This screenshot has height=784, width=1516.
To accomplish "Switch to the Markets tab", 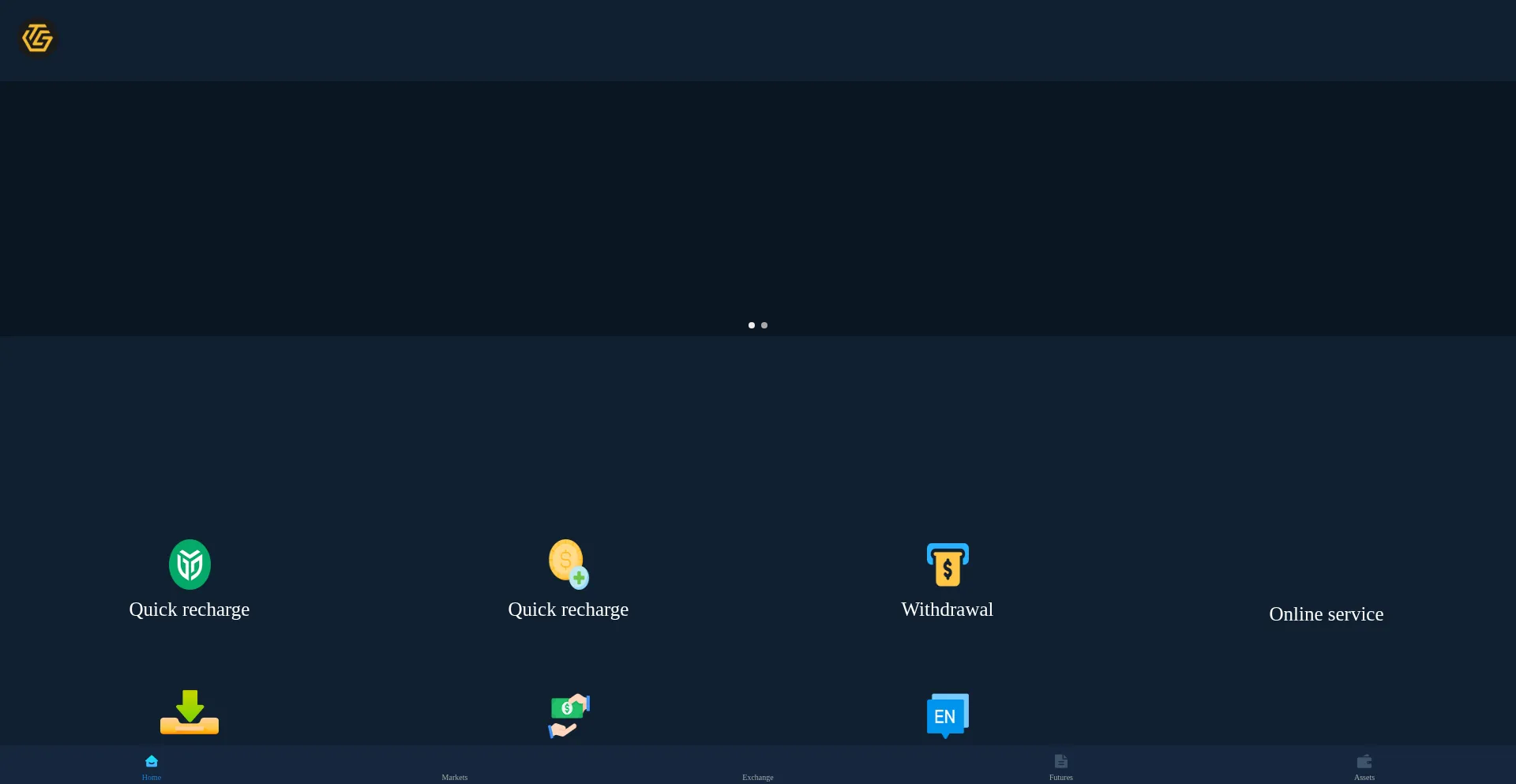I will click(455, 770).
